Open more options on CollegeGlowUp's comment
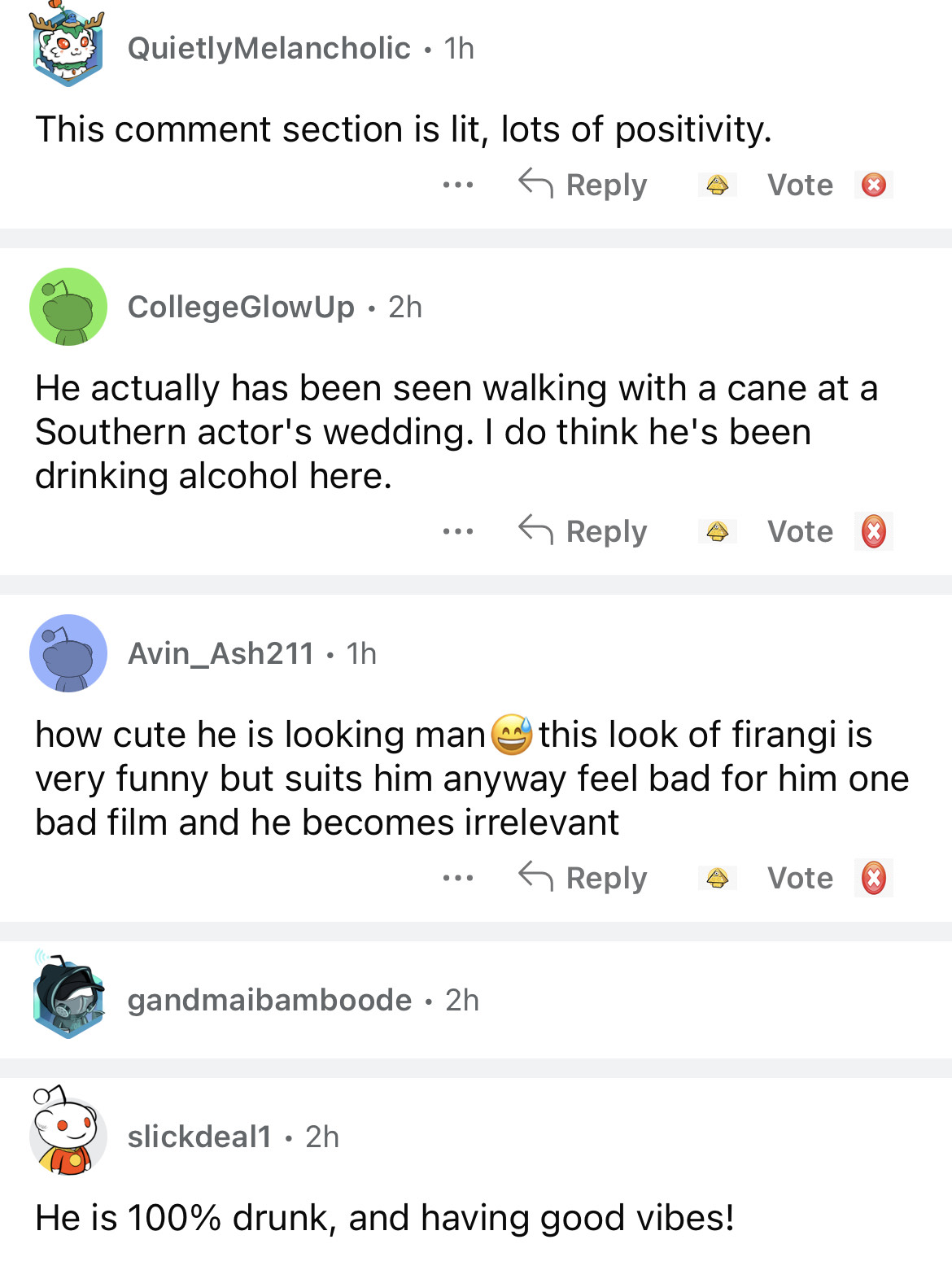952x1270 pixels. [458, 532]
